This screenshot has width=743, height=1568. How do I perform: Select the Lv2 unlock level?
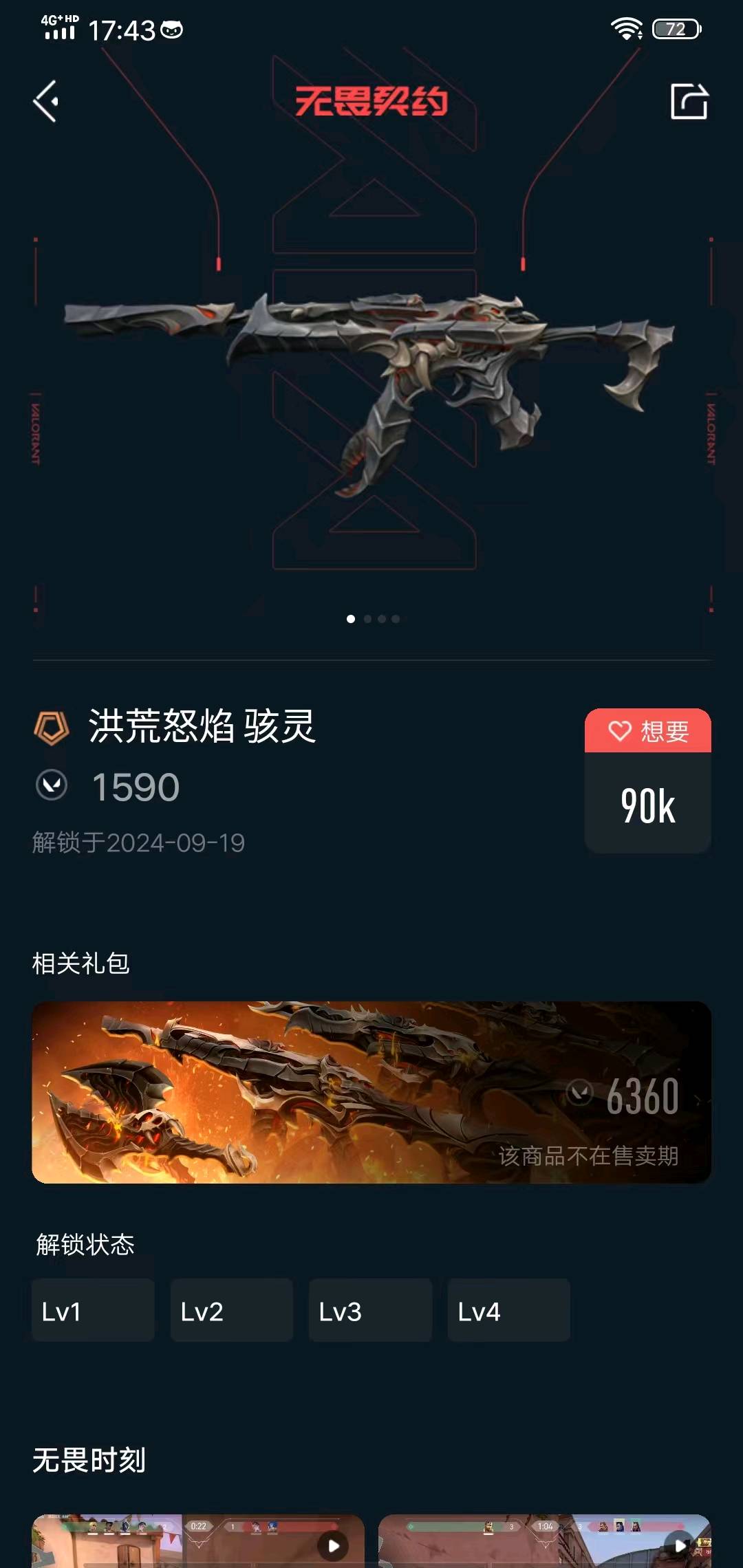coord(231,1311)
